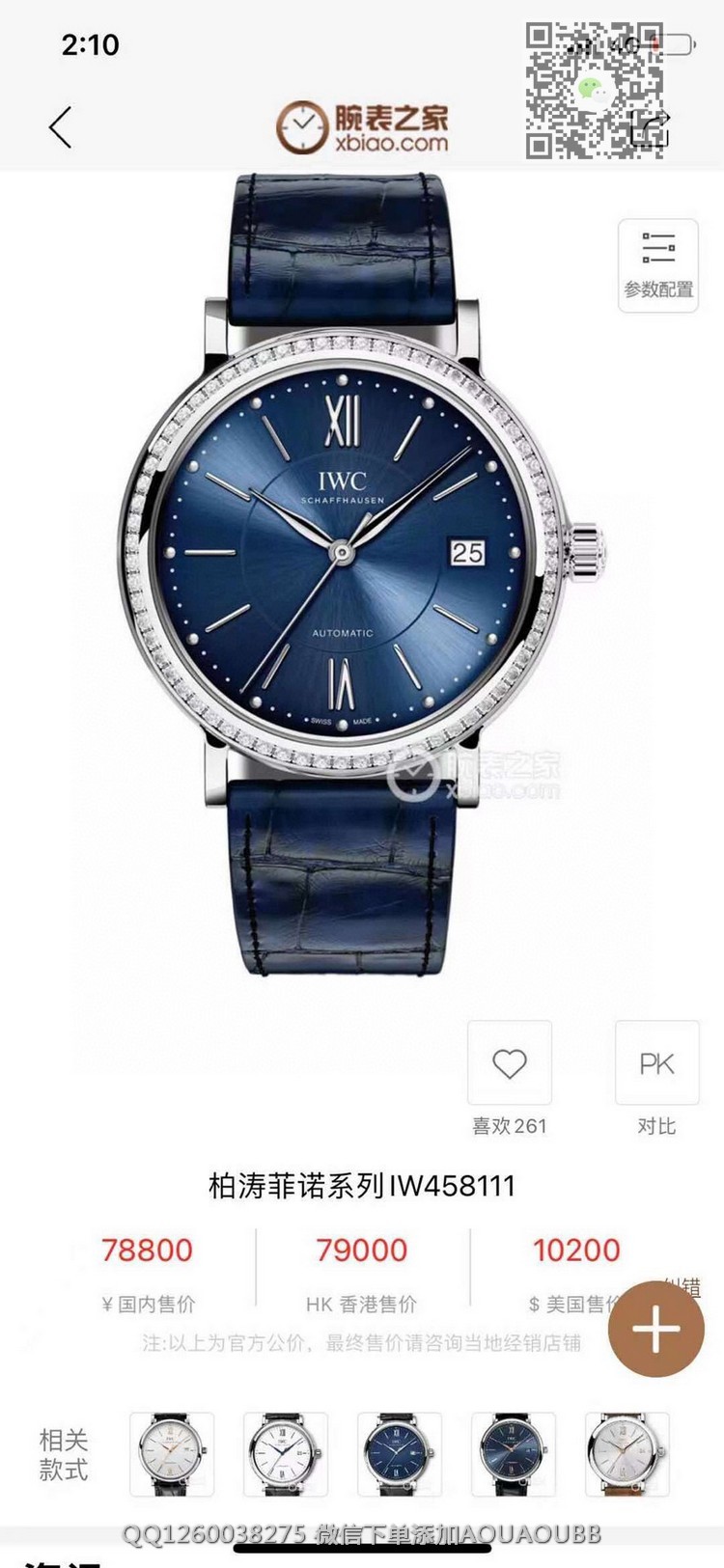Go back using the top-left arrow
724x1568 pixels.
pos(61,126)
